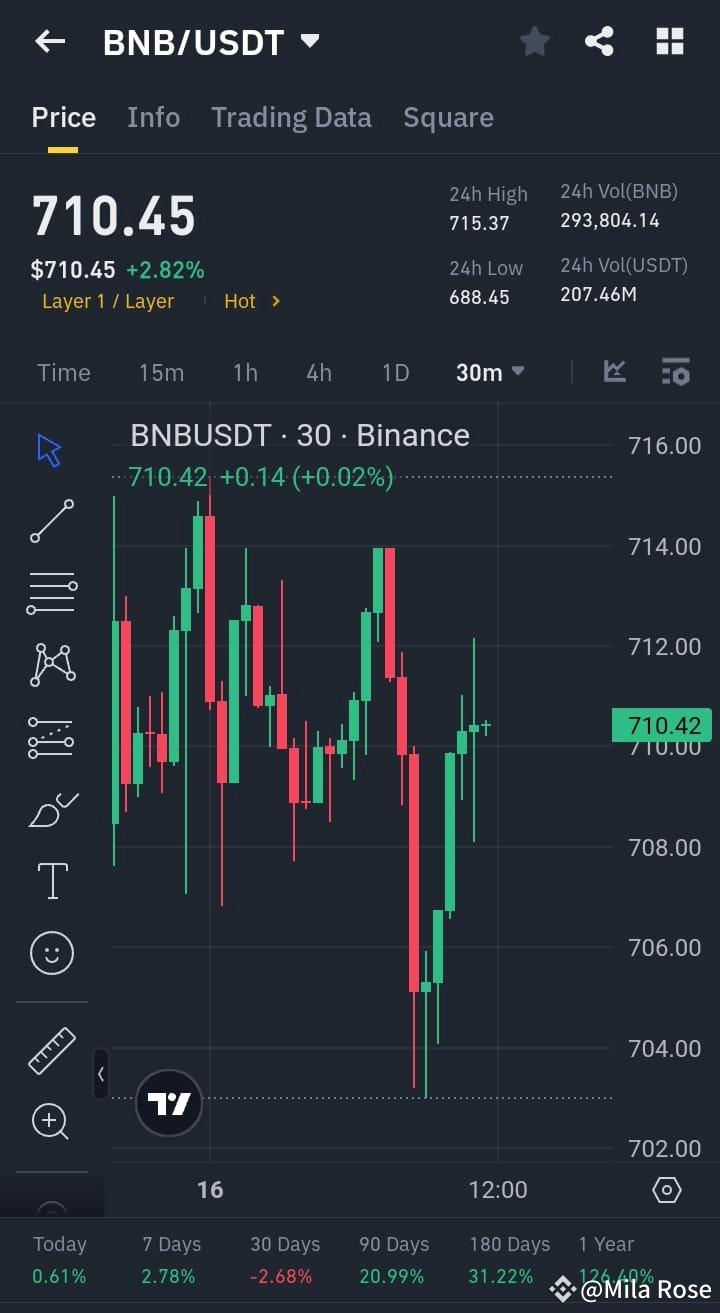Open the horizontal lines drawing tool
The height and width of the screenshot is (1313, 720).
pos(50,592)
